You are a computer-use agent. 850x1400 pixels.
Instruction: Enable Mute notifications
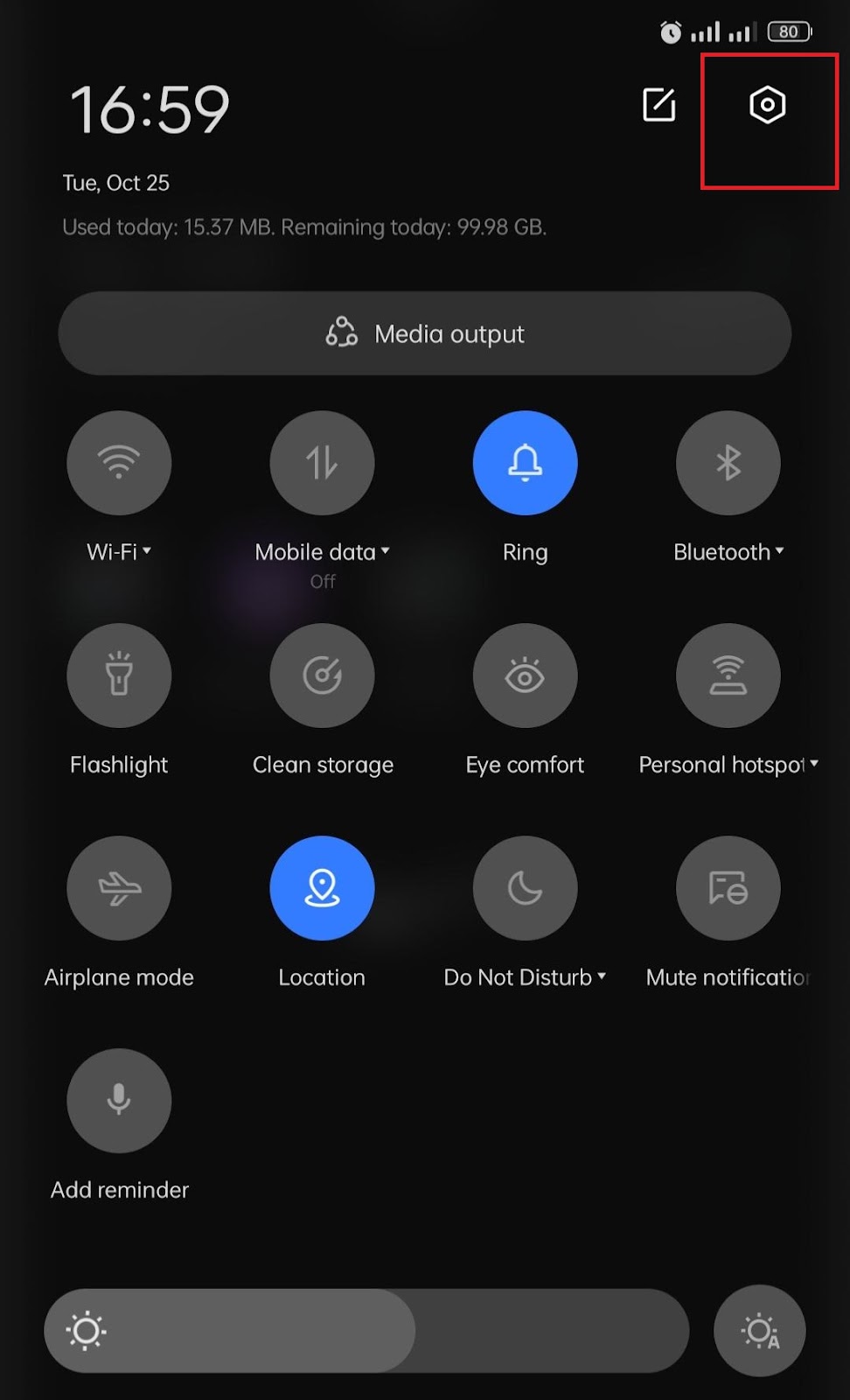pos(728,888)
